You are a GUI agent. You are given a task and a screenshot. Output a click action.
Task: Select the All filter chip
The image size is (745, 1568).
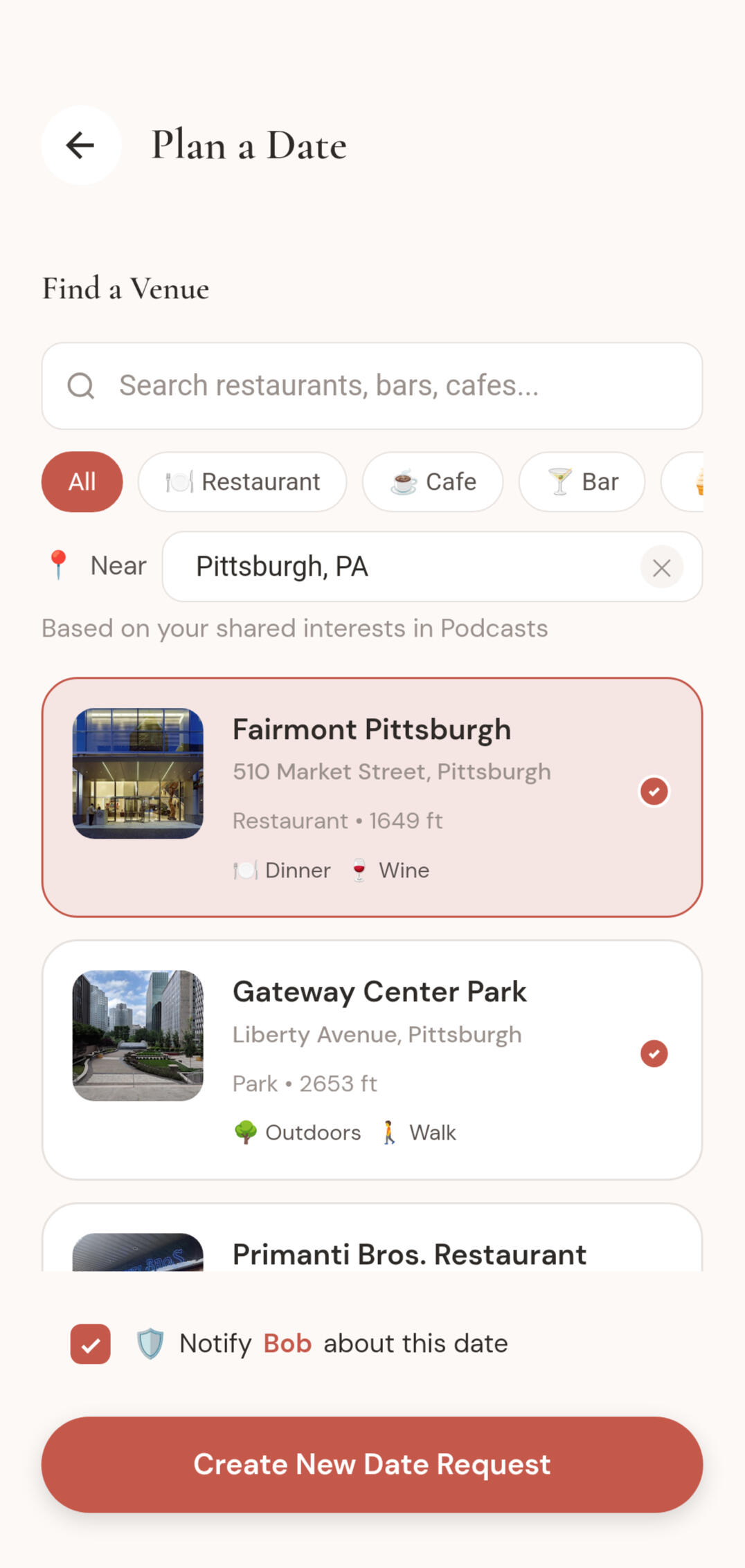pos(82,482)
